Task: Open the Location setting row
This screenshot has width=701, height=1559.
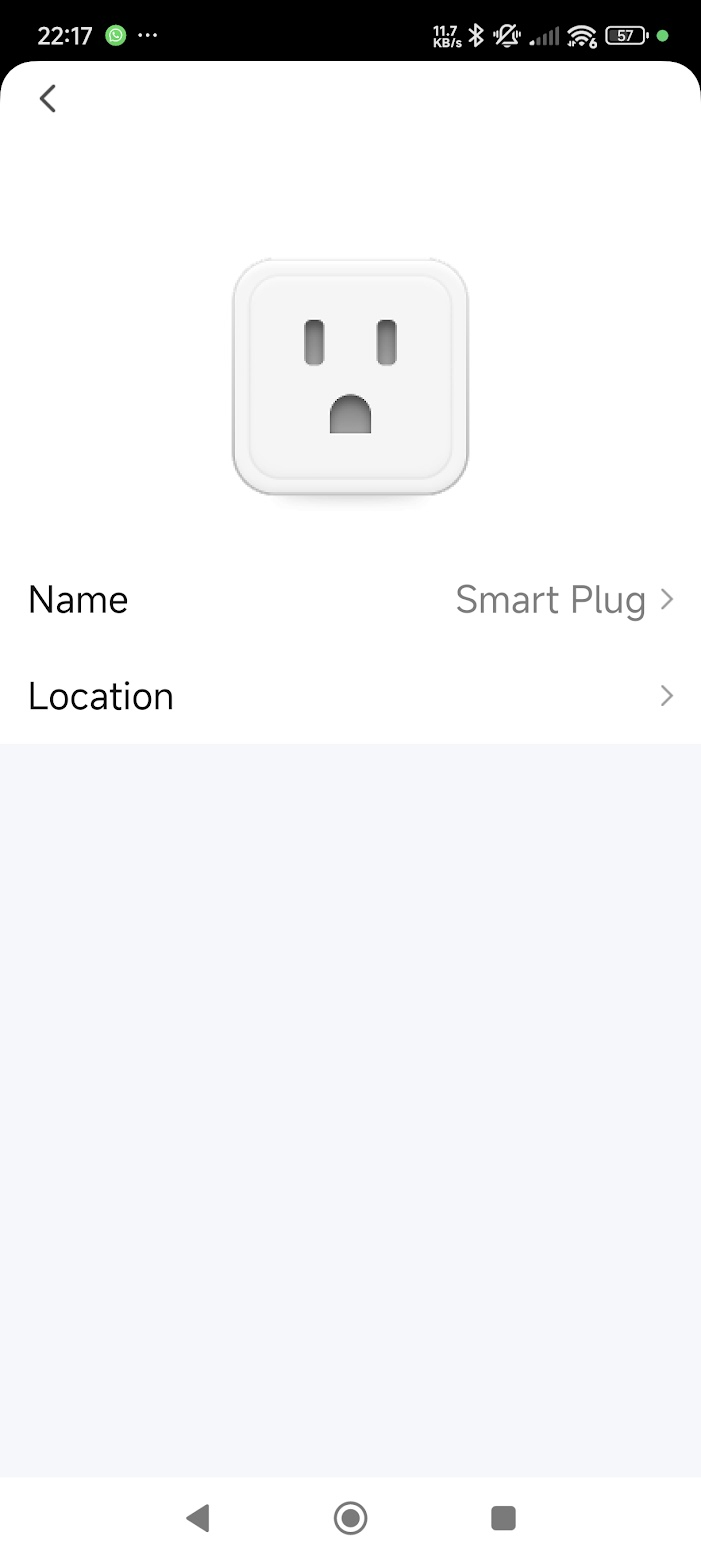Action: (x=350, y=696)
